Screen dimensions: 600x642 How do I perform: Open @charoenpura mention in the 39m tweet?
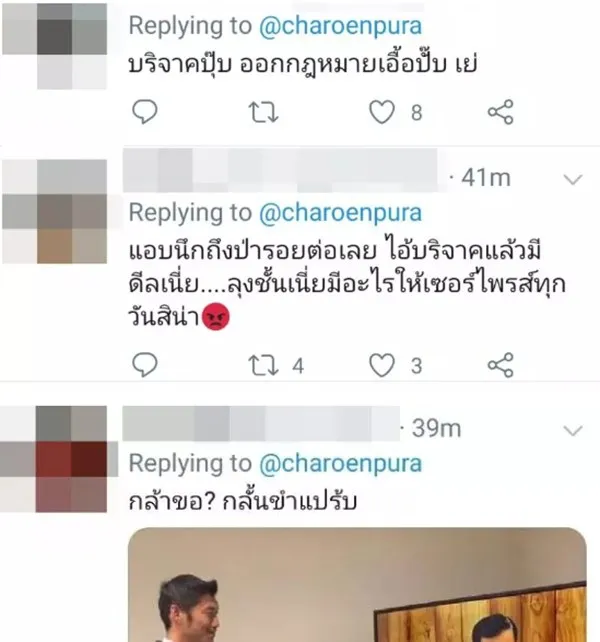tap(340, 464)
